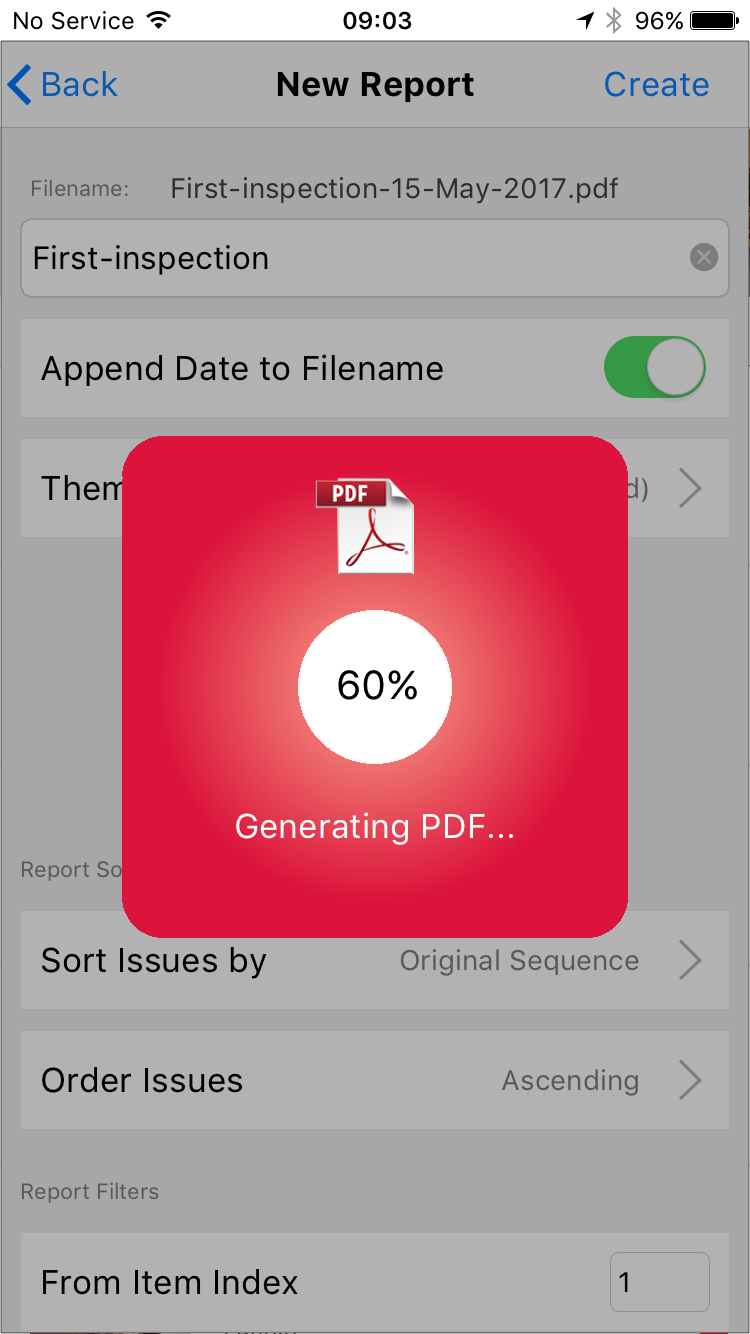This screenshot has height=1334, width=750.
Task: Edit the From Item Index value
Action: click(660, 1282)
